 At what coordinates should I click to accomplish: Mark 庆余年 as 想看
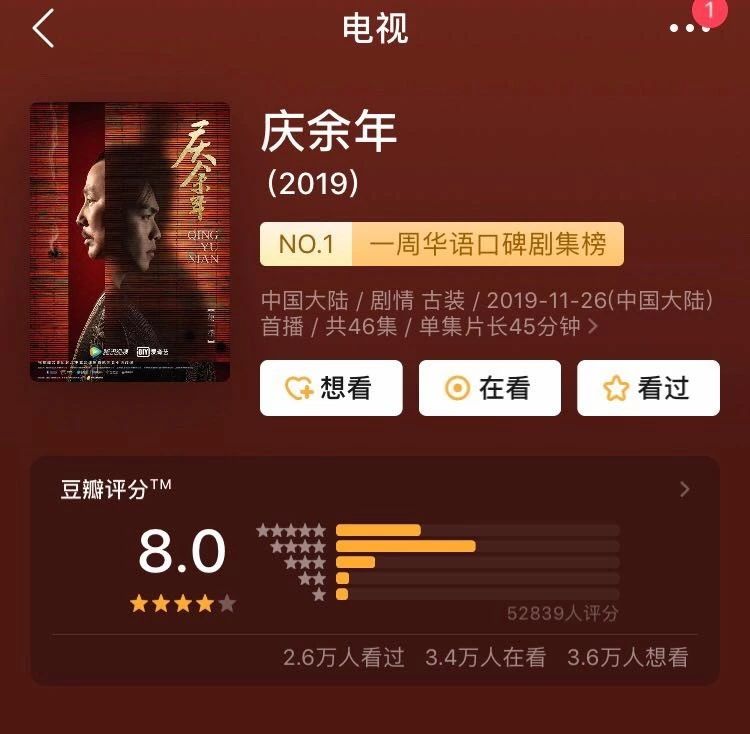point(331,388)
